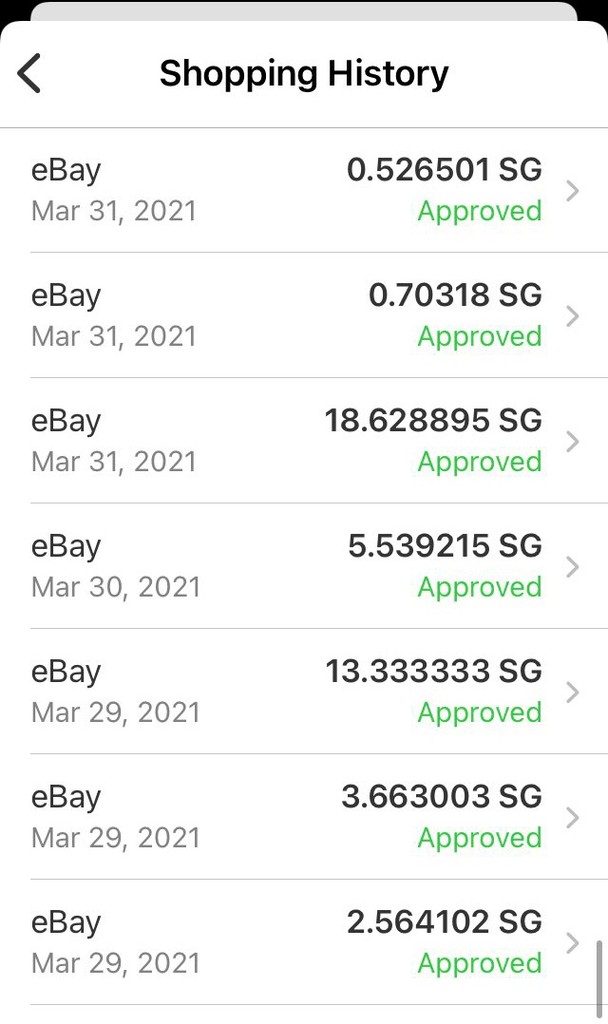The image size is (608, 1024).
Task: Go back from Shopping History
Action: 30,74
